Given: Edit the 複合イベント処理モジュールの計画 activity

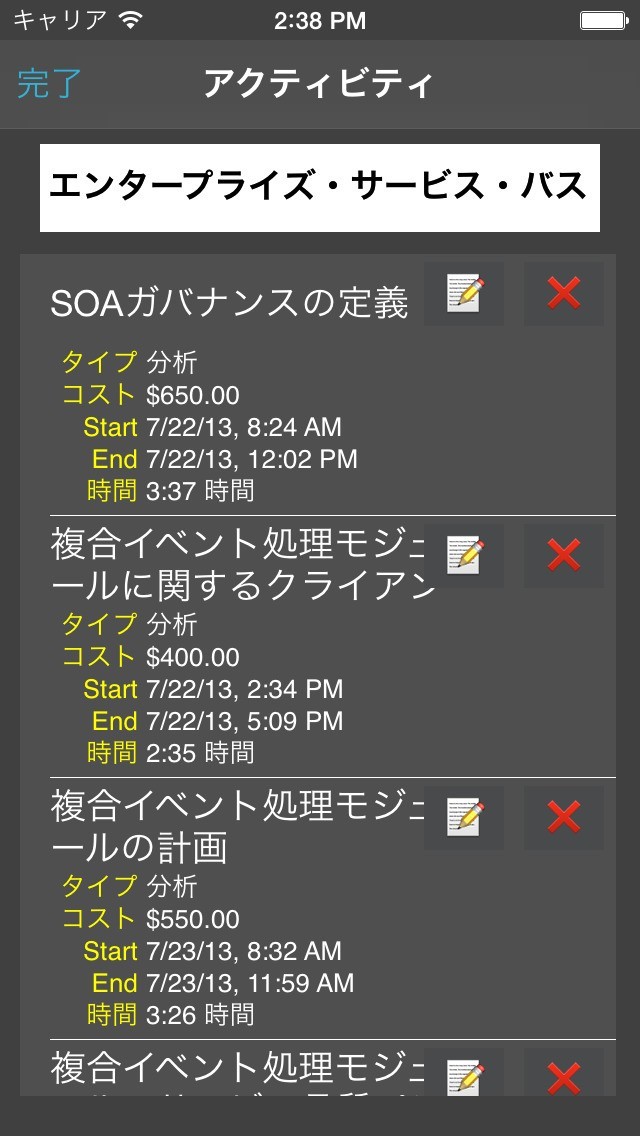Looking at the screenshot, I should pyautogui.click(x=464, y=817).
